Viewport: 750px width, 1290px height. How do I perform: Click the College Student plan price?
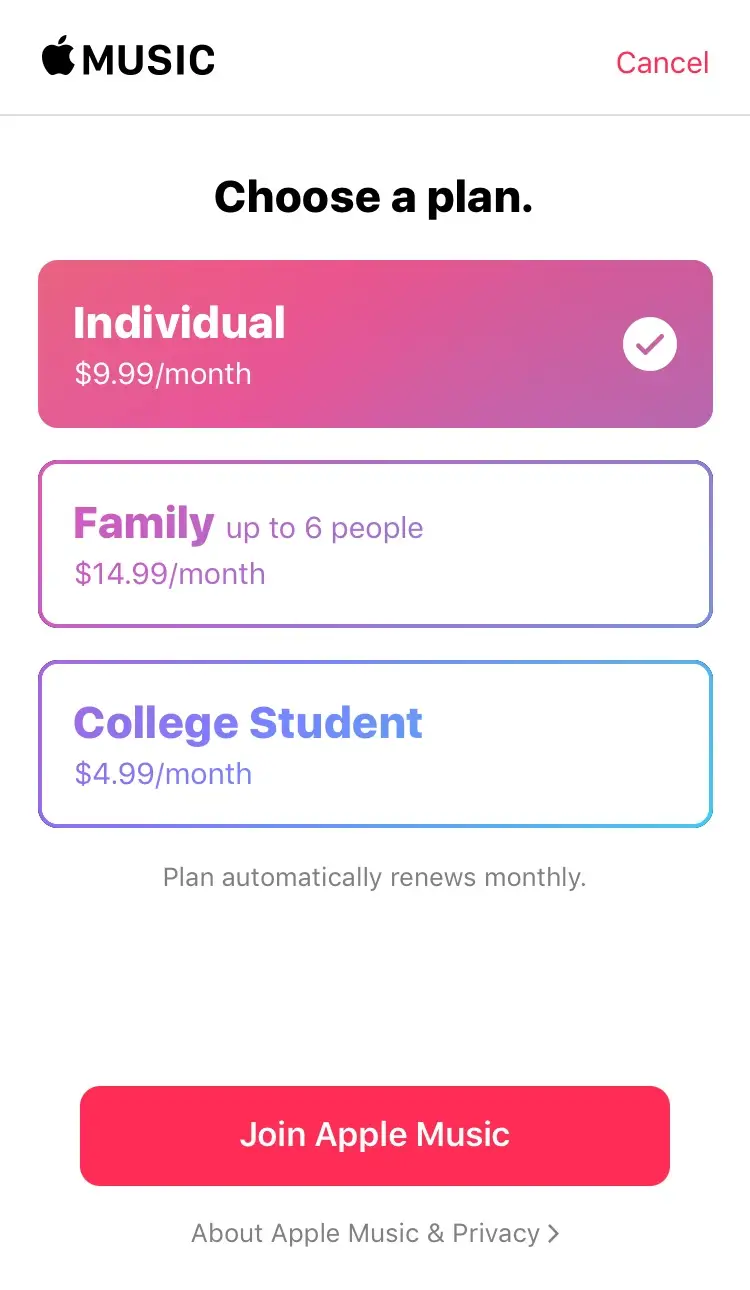(x=162, y=774)
